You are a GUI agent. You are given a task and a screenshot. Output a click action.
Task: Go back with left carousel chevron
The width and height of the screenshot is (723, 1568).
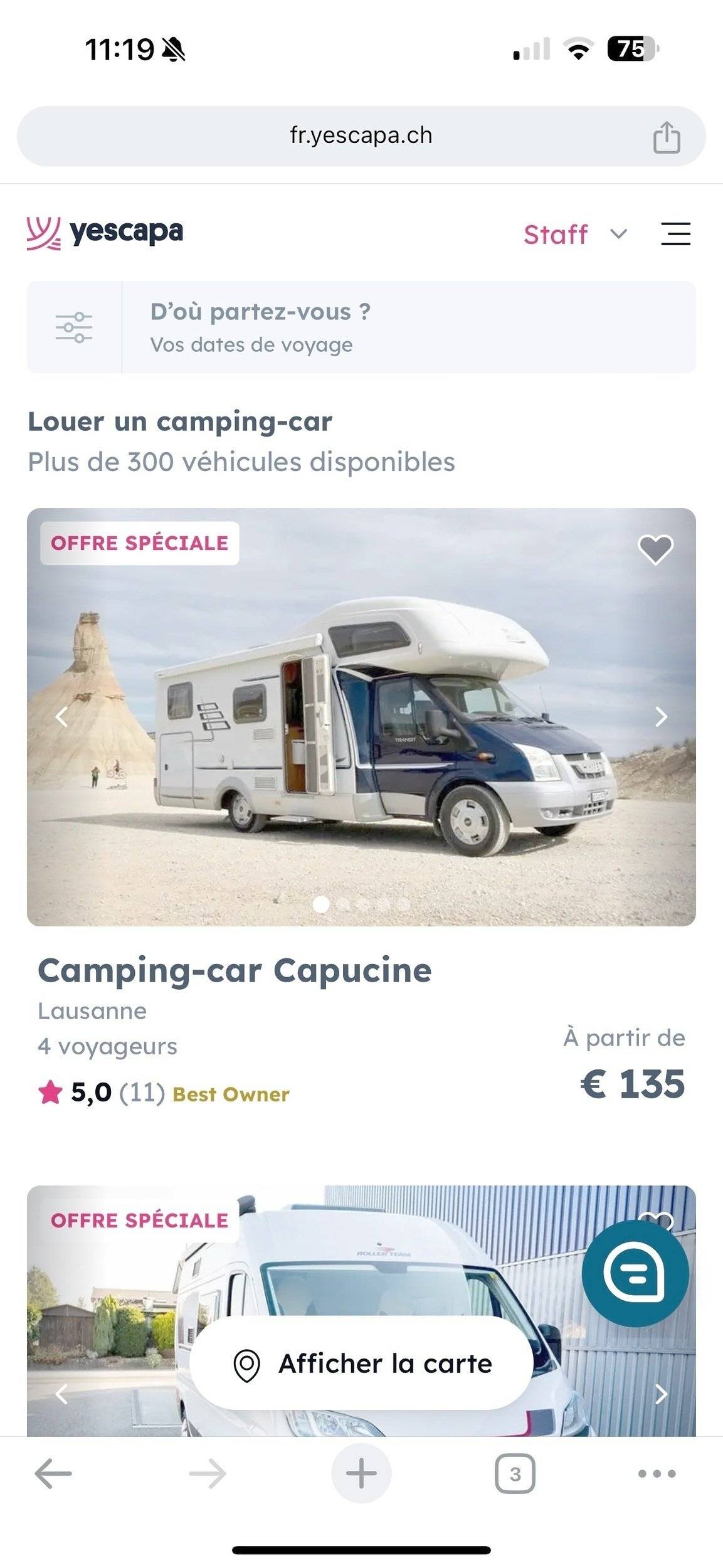point(61,715)
